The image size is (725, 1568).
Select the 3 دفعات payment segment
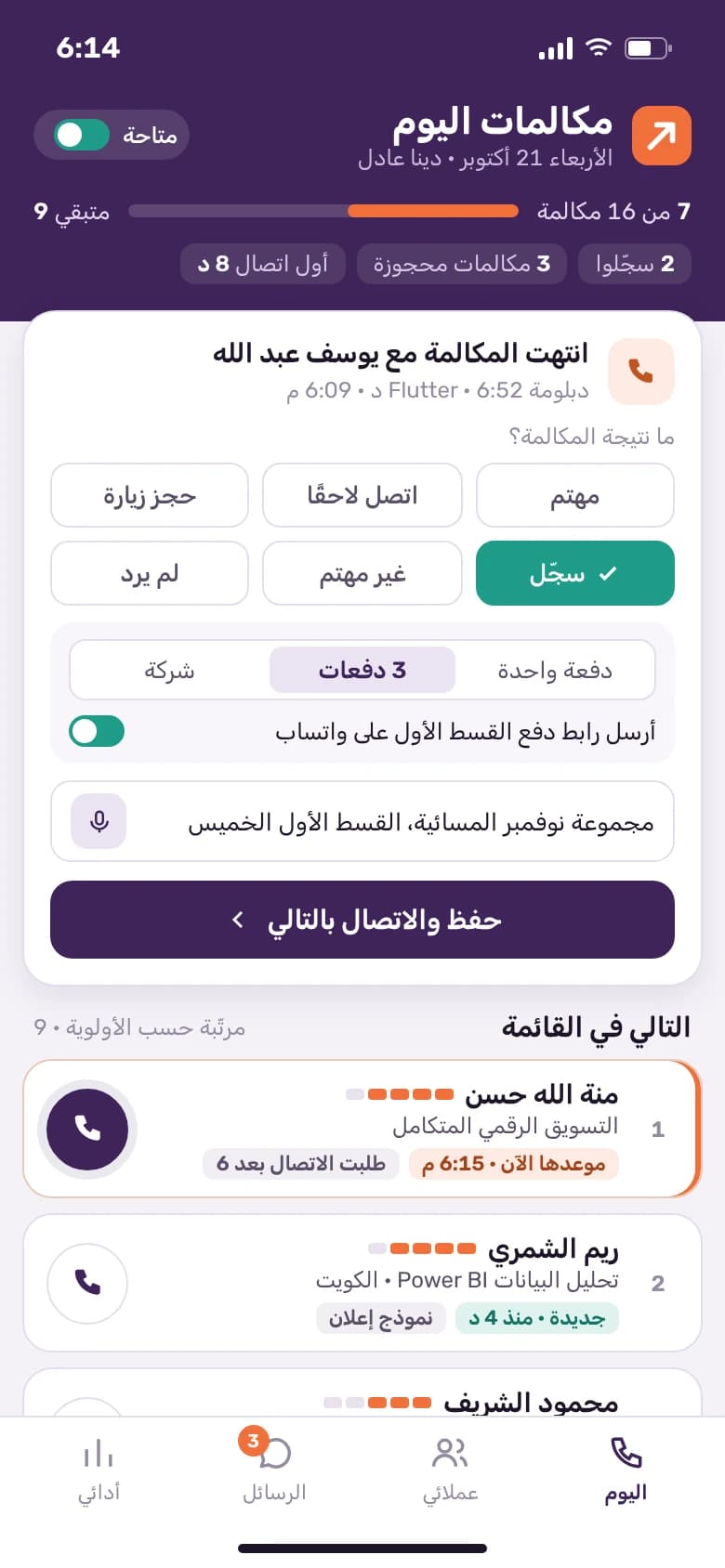(362, 670)
